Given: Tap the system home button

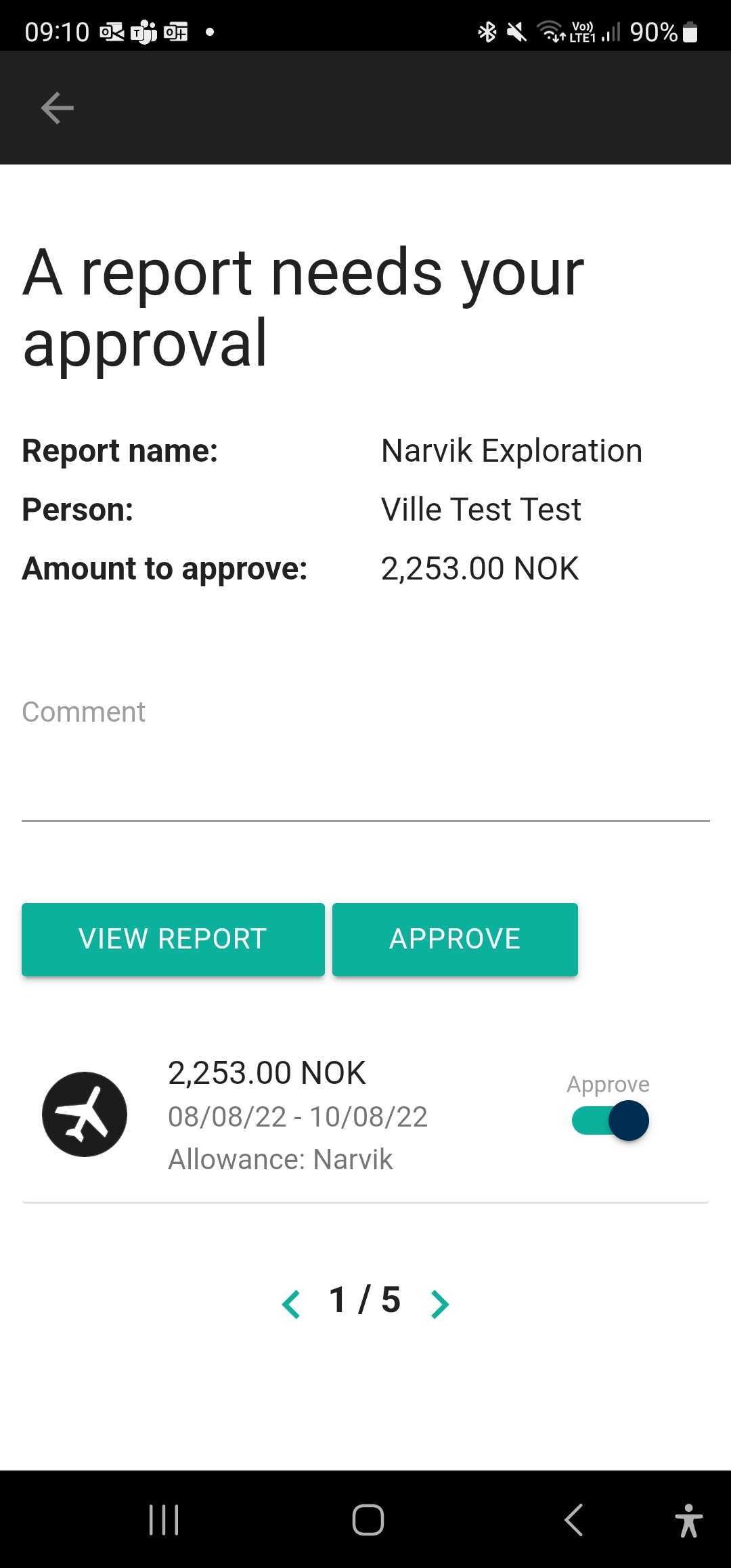Looking at the screenshot, I should coord(368,1519).
